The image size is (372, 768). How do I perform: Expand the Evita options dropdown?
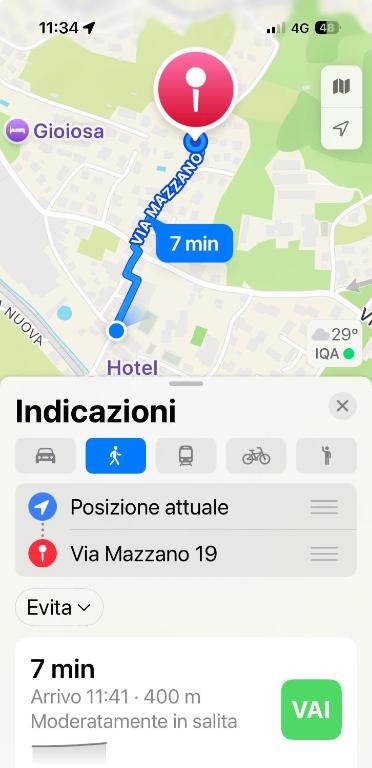pos(59,607)
